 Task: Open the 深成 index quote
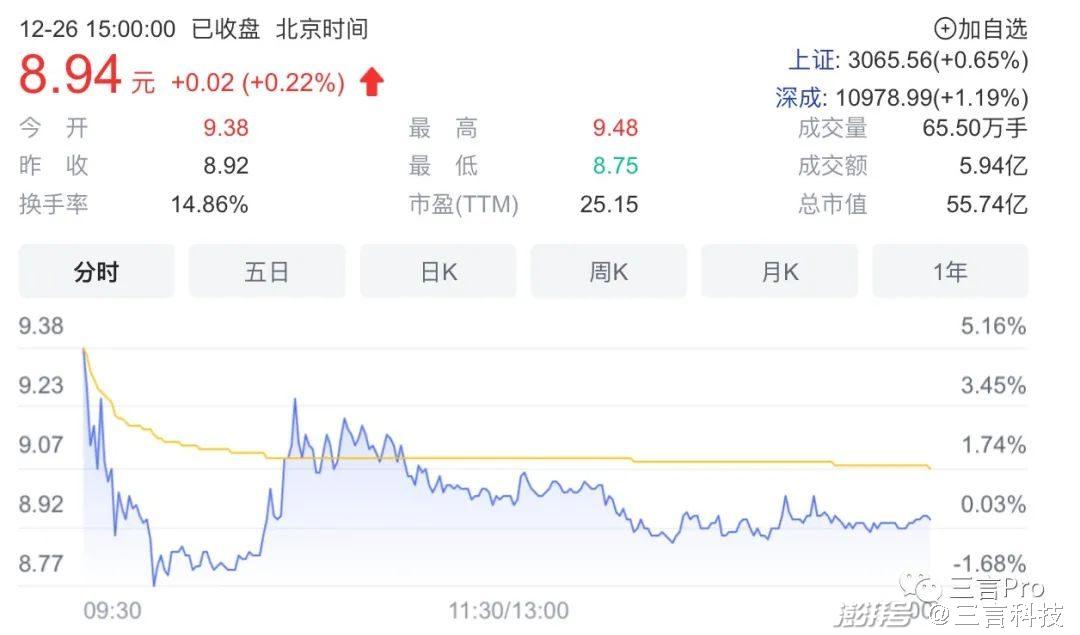click(x=902, y=97)
